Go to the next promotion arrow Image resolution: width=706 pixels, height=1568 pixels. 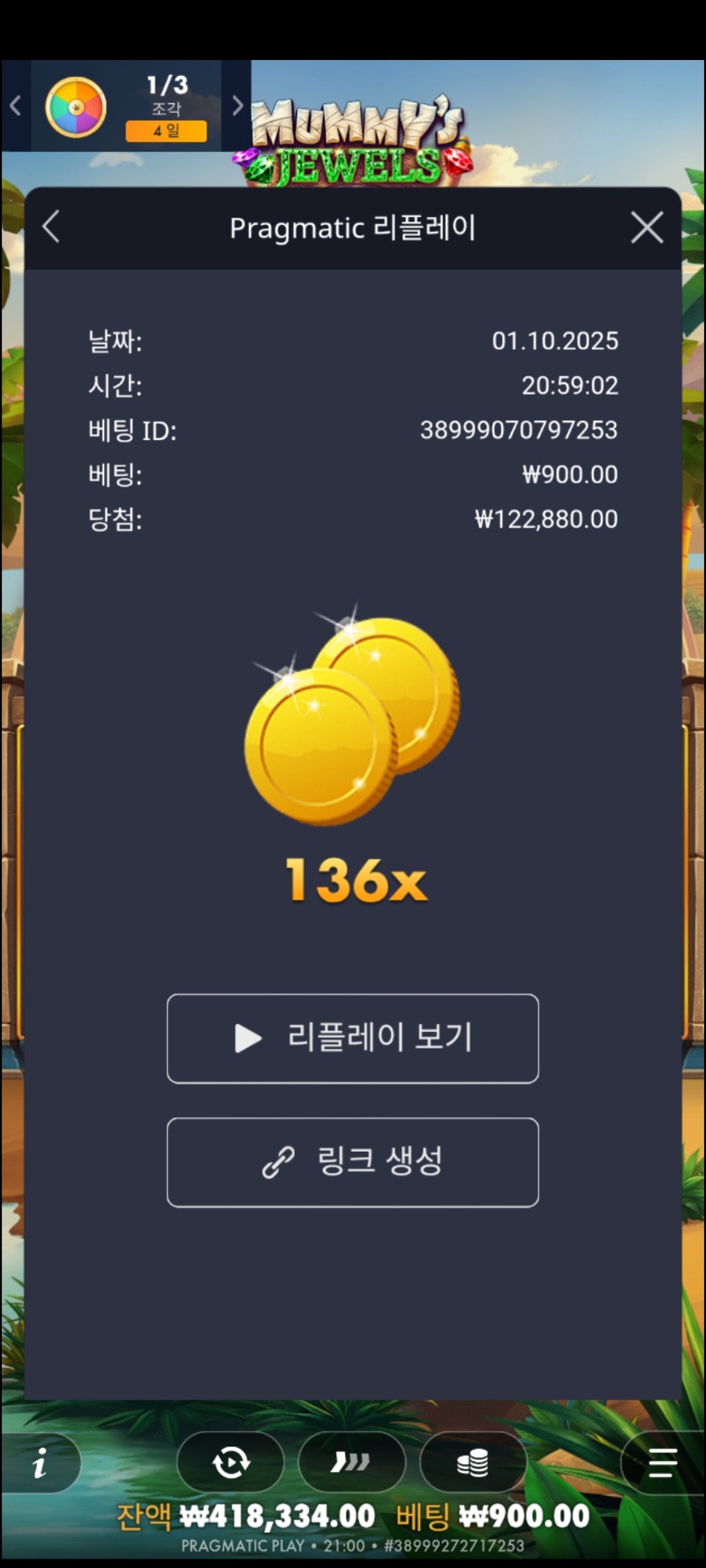pyautogui.click(x=237, y=106)
